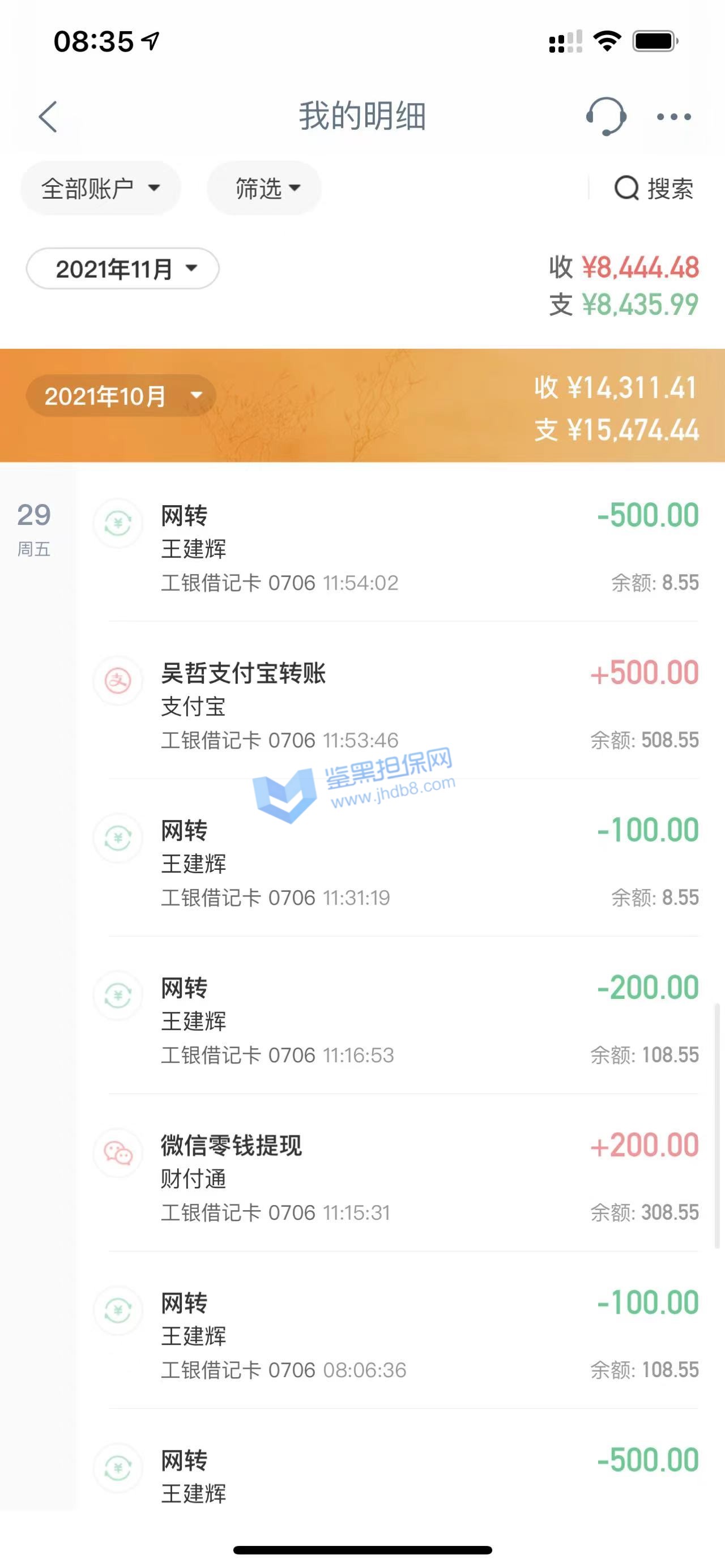This screenshot has width=725, height=1568.
Task: Go back from 我的明细
Action: tap(48, 116)
